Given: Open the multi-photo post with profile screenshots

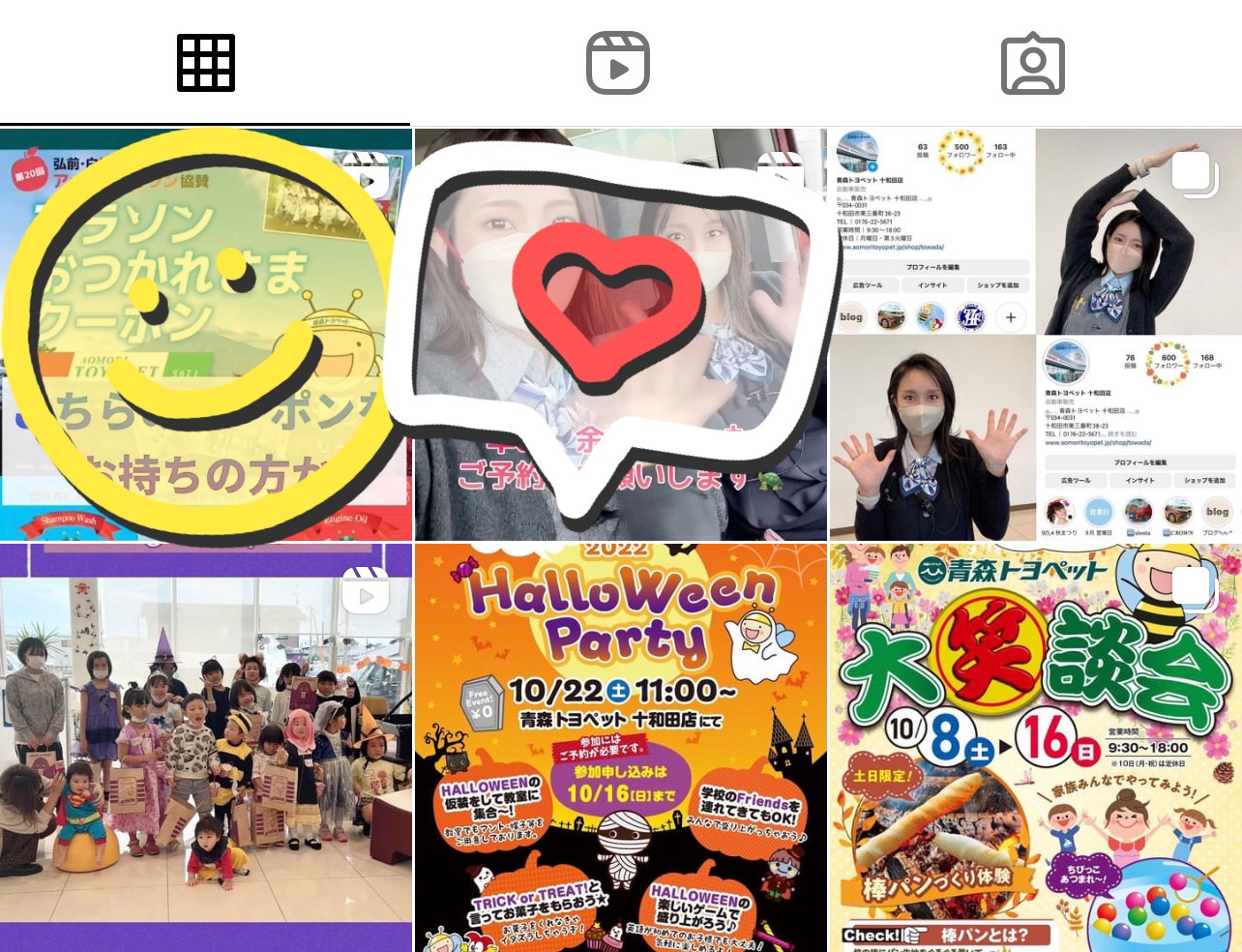Looking at the screenshot, I should point(1035,334).
